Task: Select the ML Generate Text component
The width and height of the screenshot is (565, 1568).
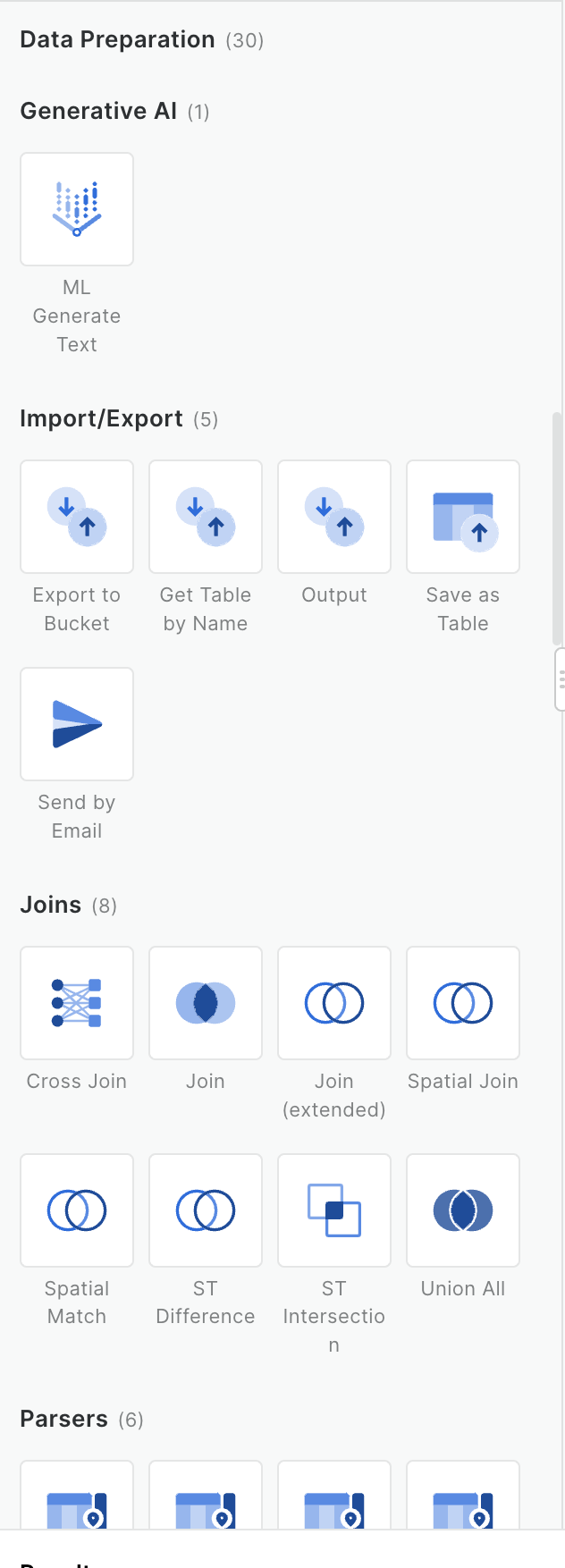Action: pos(77,209)
